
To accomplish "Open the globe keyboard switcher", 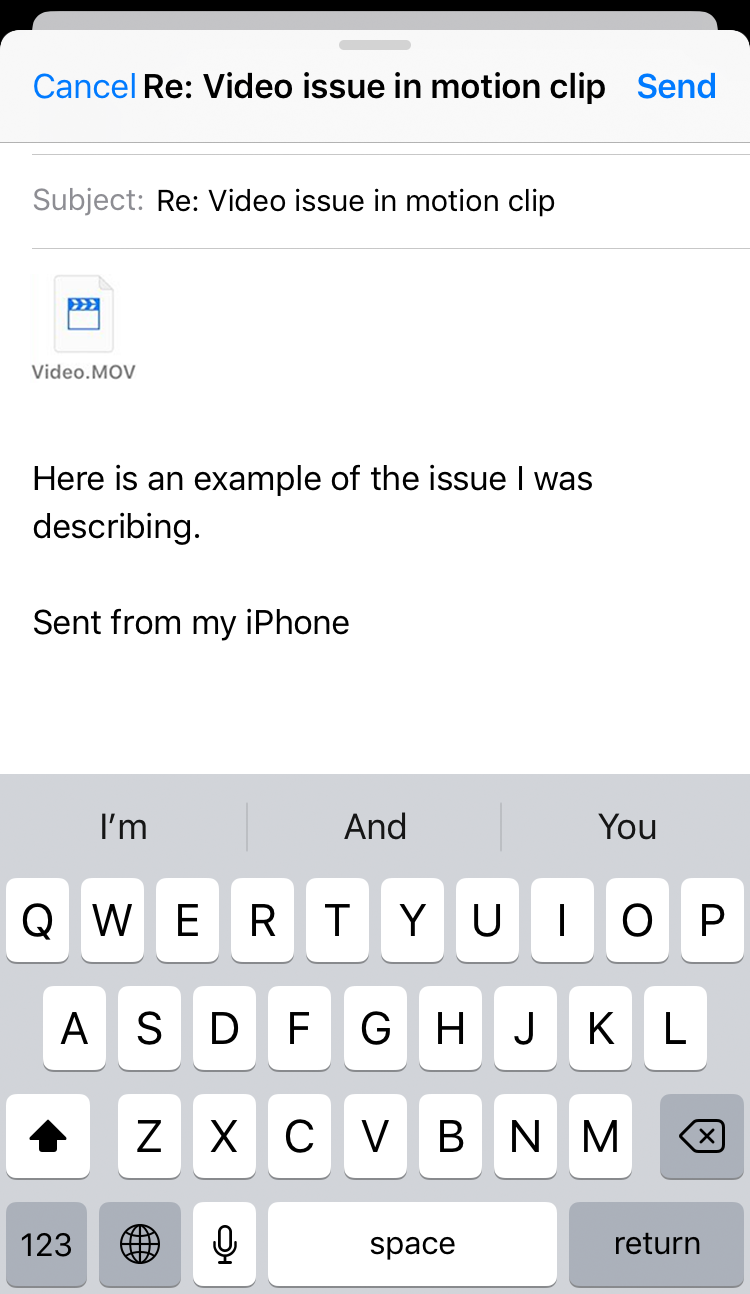I will coord(140,1244).
